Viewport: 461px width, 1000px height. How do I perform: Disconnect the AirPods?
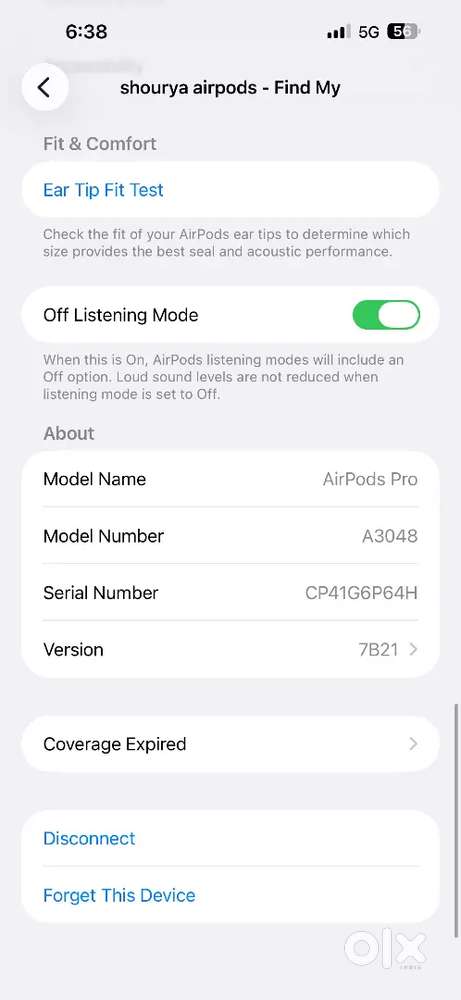(x=230, y=838)
